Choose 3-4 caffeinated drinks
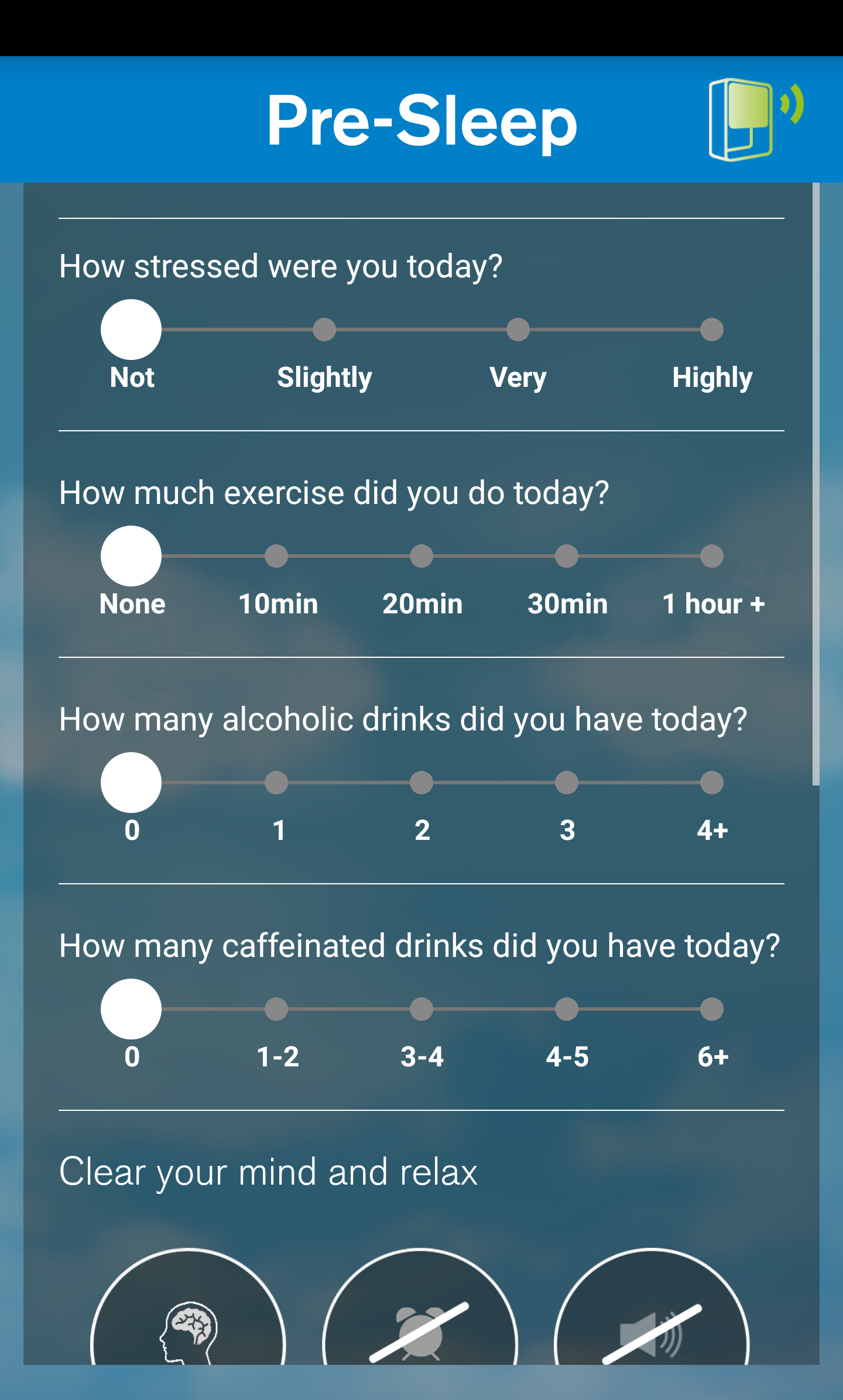Screen dimensions: 843x1400 pyautogui.click(x=421, y=1010)
